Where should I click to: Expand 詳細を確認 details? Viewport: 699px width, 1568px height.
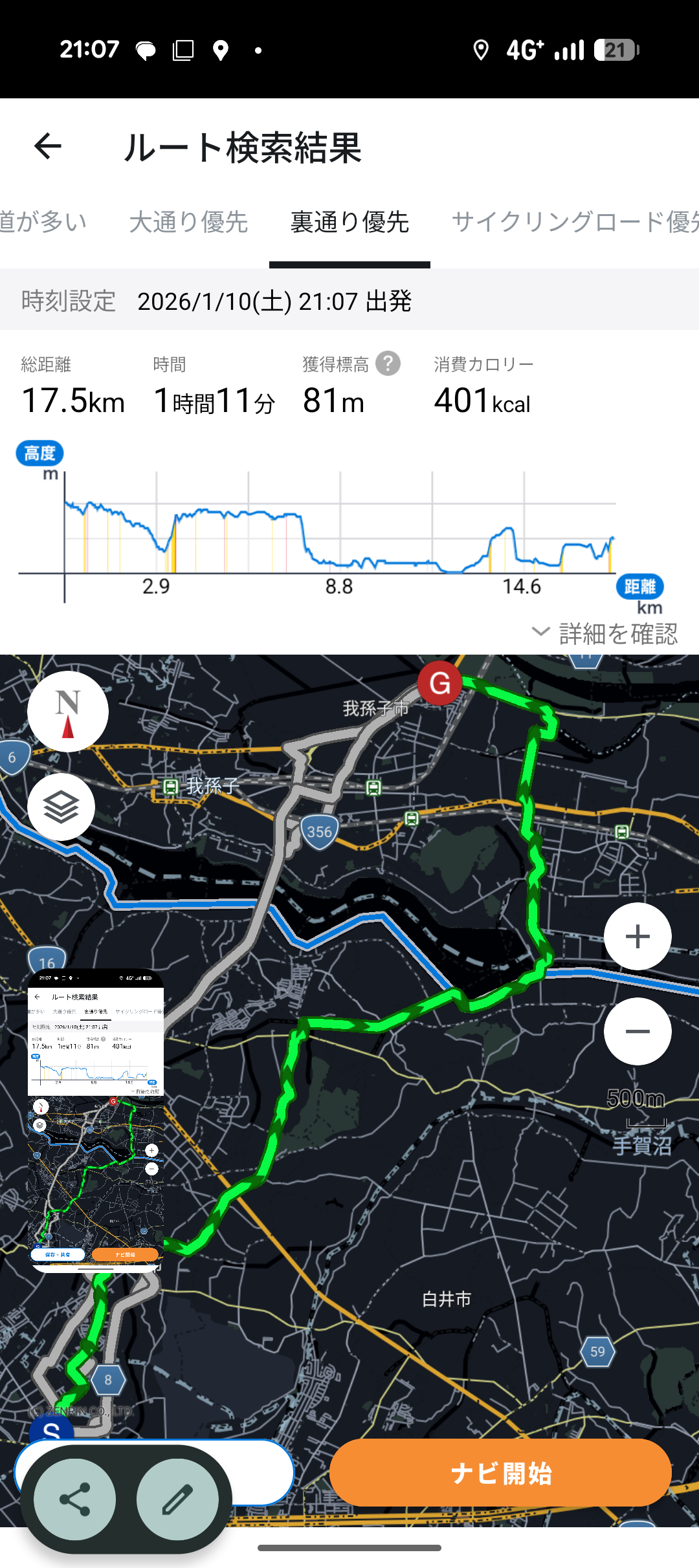605,633
